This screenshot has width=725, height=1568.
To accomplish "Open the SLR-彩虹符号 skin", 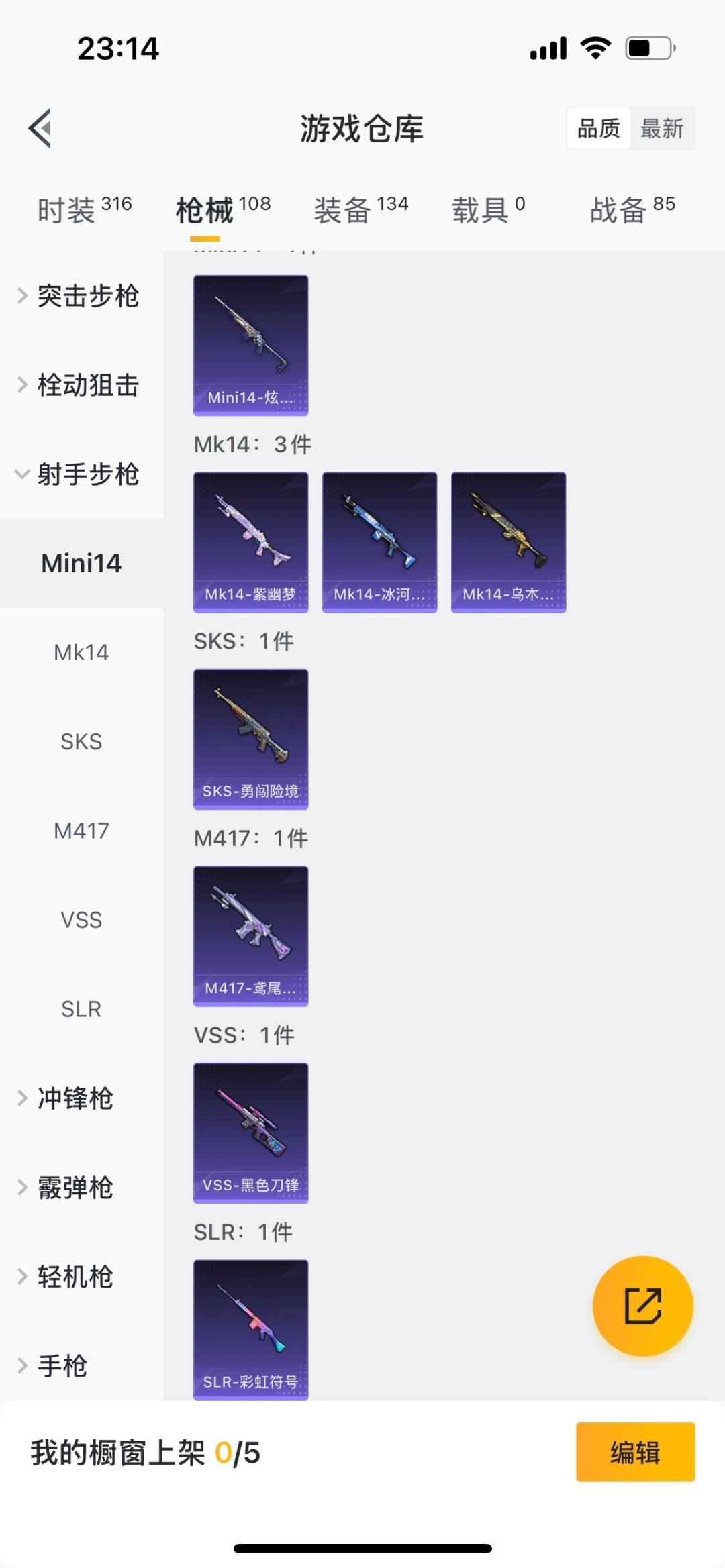I will (251, 1329).
